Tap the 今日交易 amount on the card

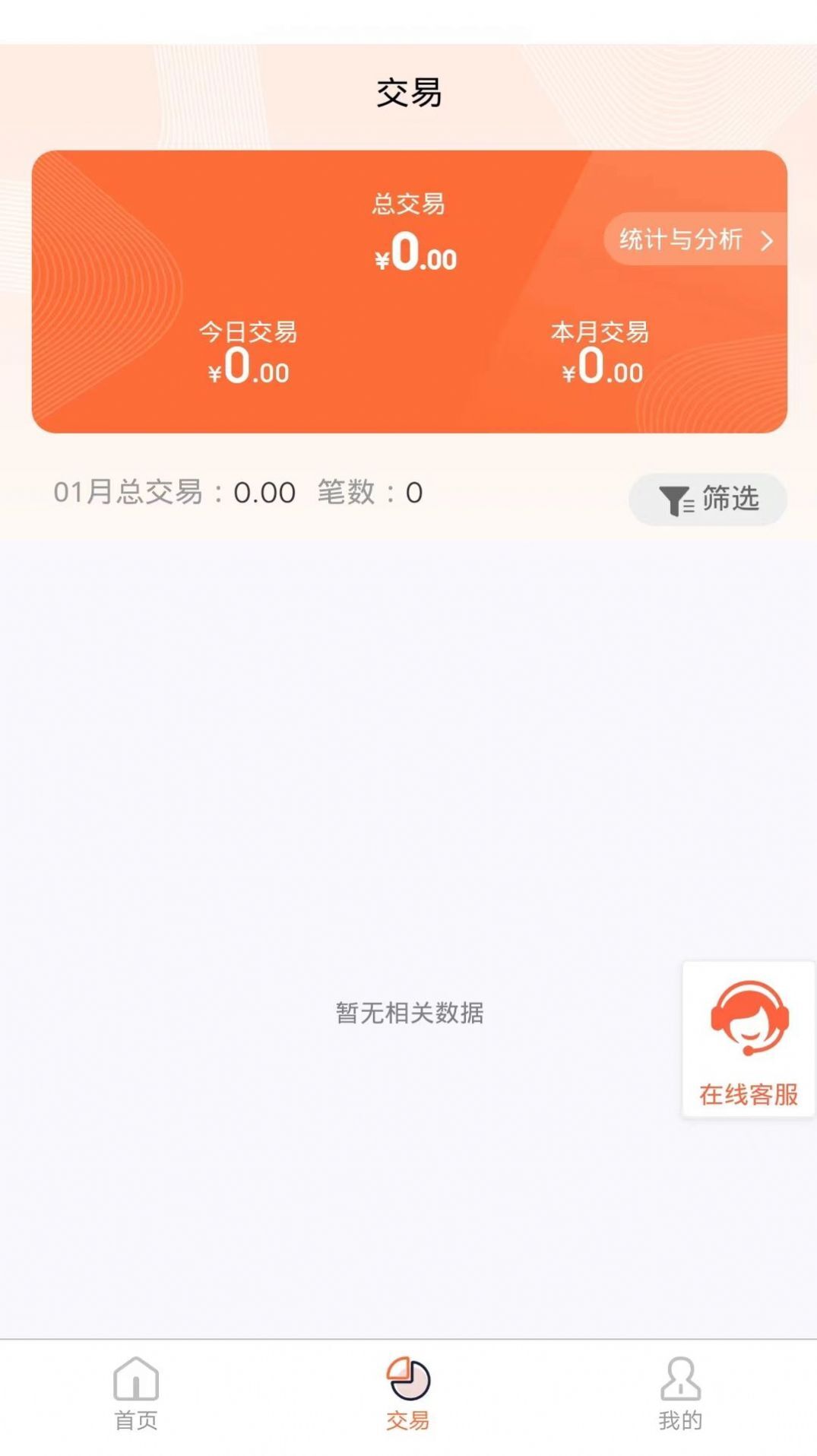coord(251,371)
